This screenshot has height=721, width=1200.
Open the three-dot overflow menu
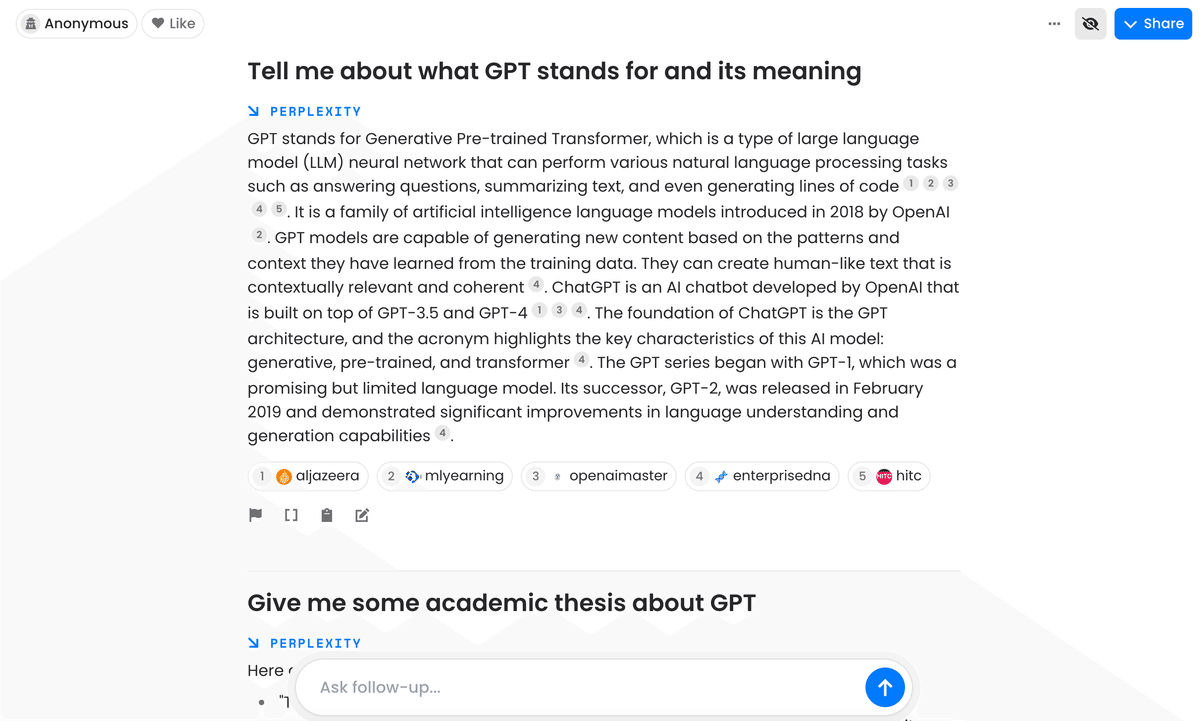[x=1054, y=24]
